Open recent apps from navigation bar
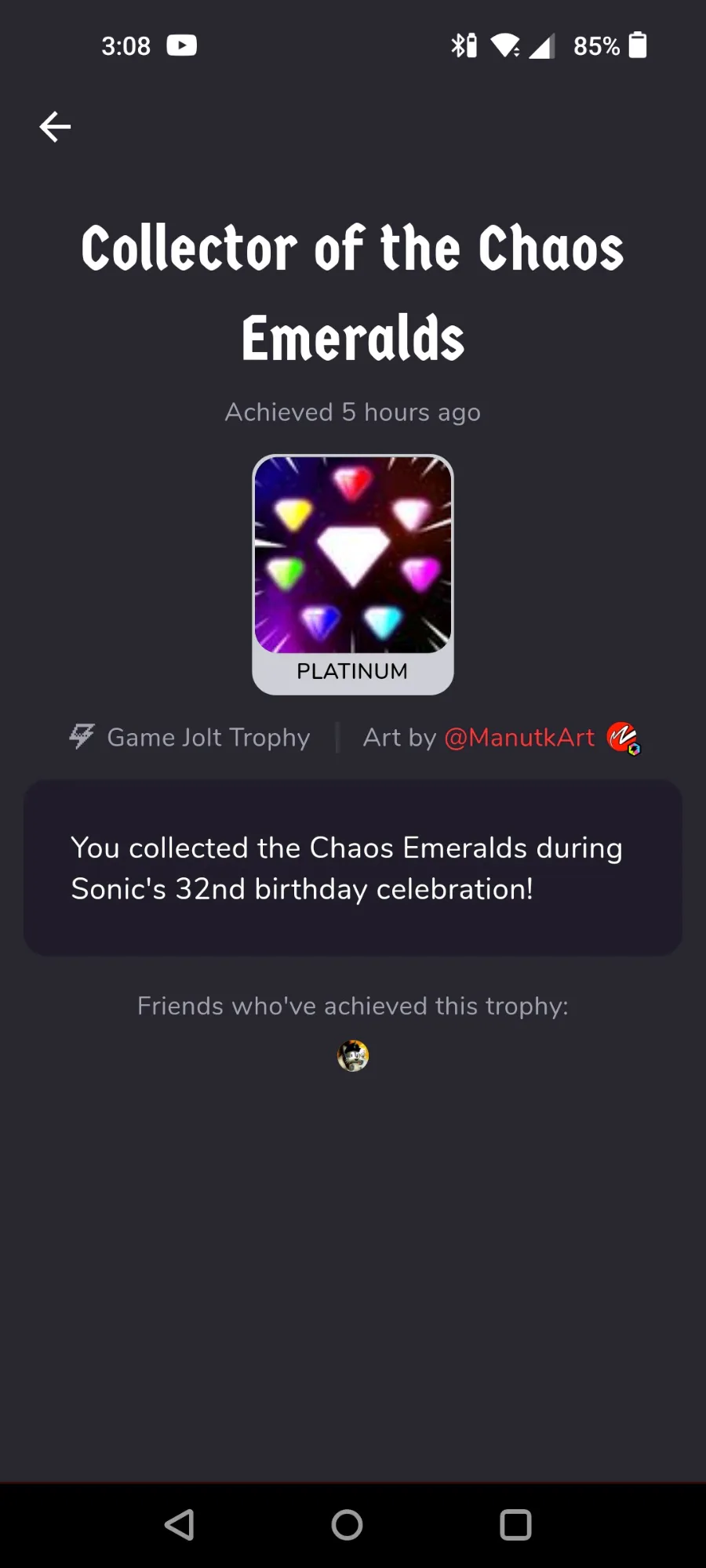The image size is (706, 1568). (x=515, y=1525)
